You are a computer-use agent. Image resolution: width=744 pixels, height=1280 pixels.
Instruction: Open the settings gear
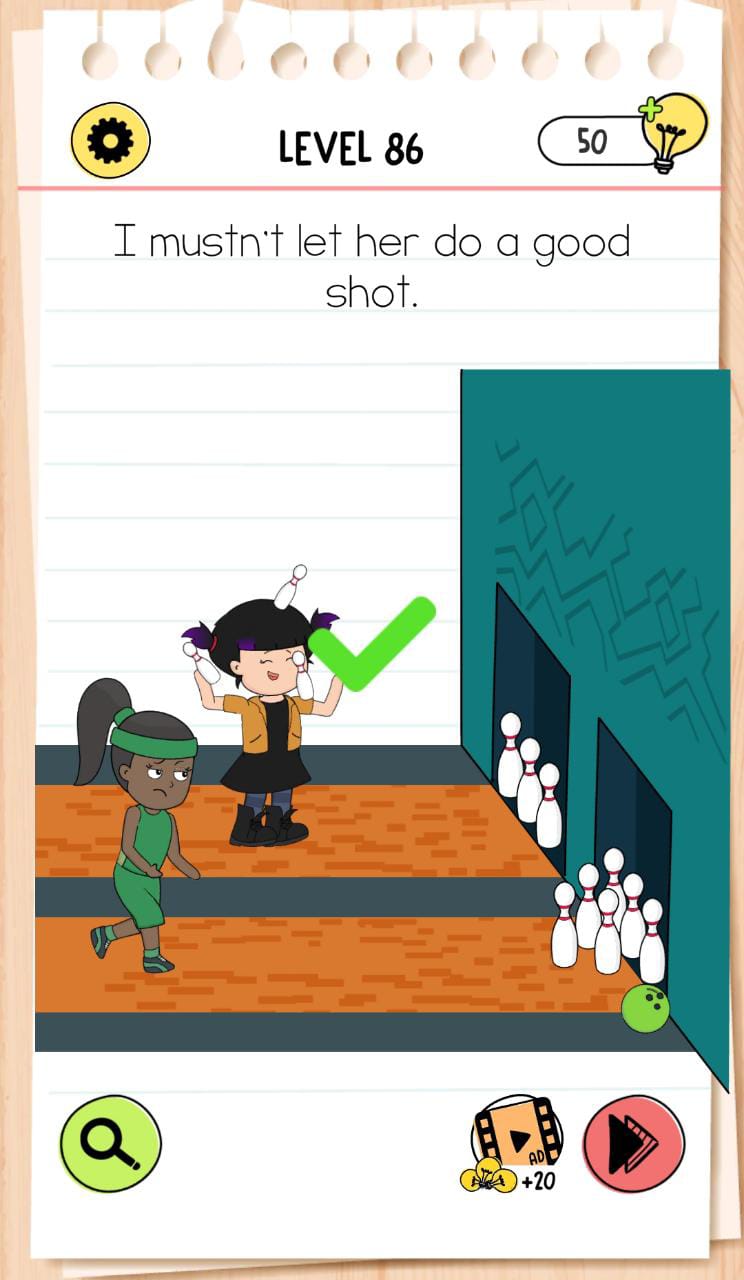pos(110,141)
